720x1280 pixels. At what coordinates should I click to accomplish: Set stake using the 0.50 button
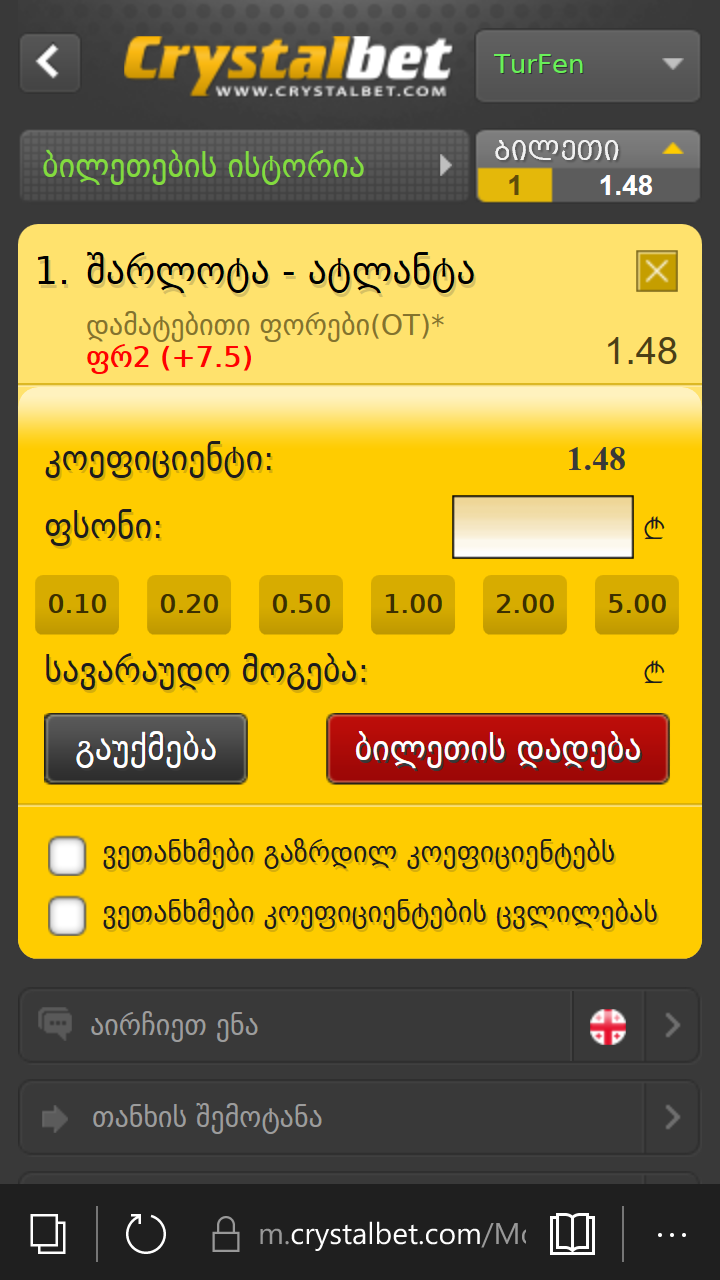click(x=301, y=604)
